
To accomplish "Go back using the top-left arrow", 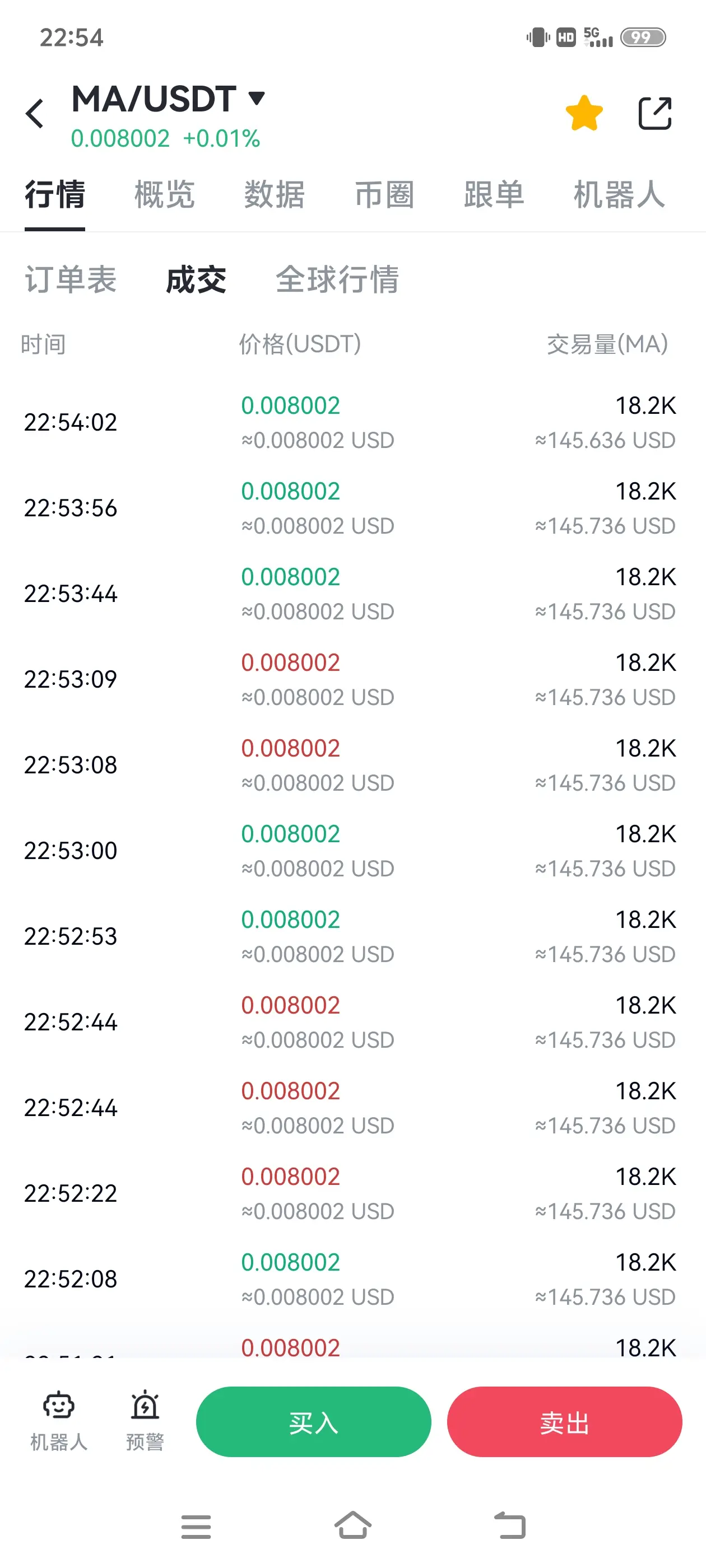I will tap(35, 114).
